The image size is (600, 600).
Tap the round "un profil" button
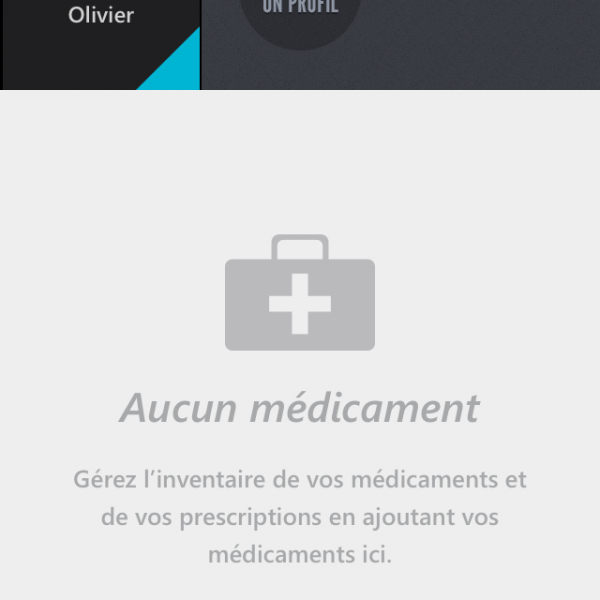[x=300, y=15]
